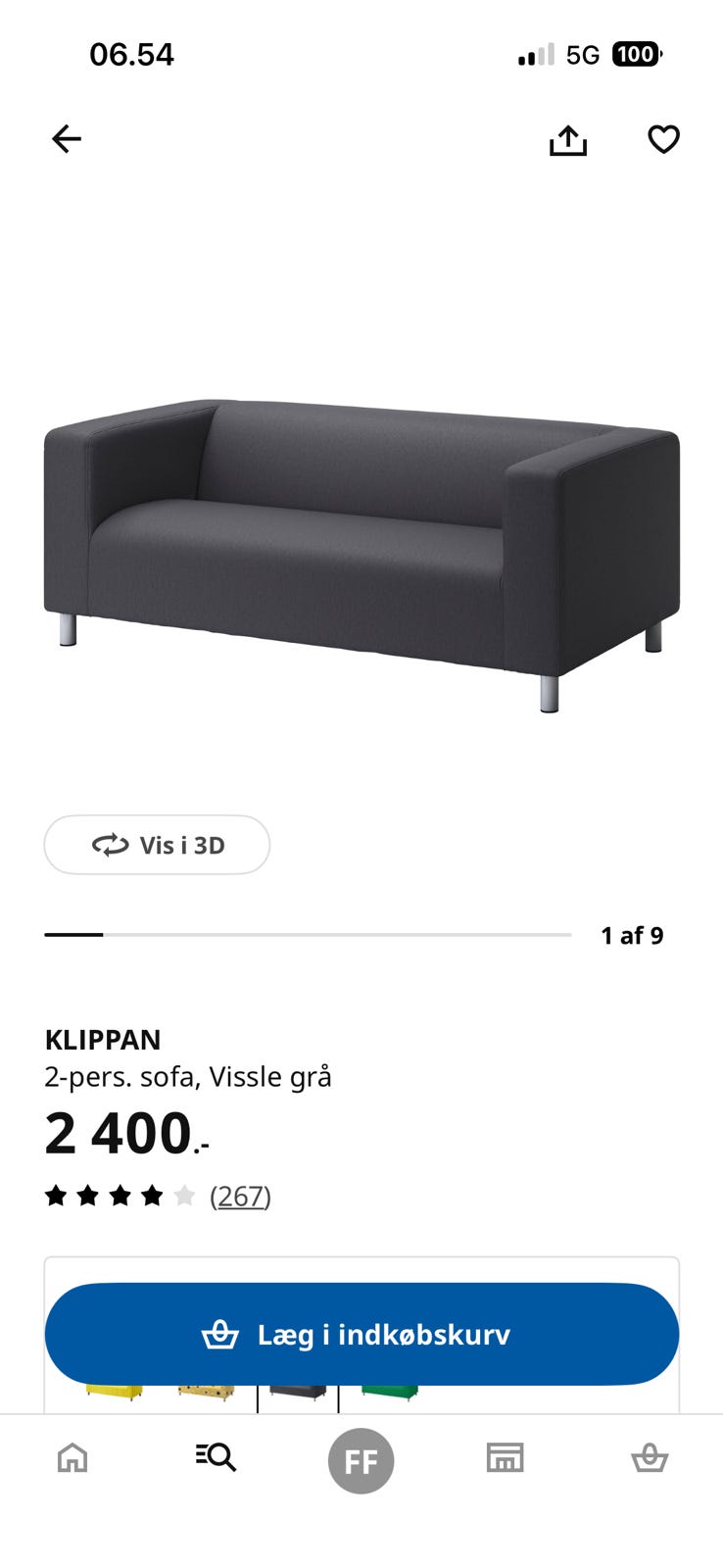Tap the basket icon inside the blue button
The height and width of the screenshot is (1568, 723).
222,1334
